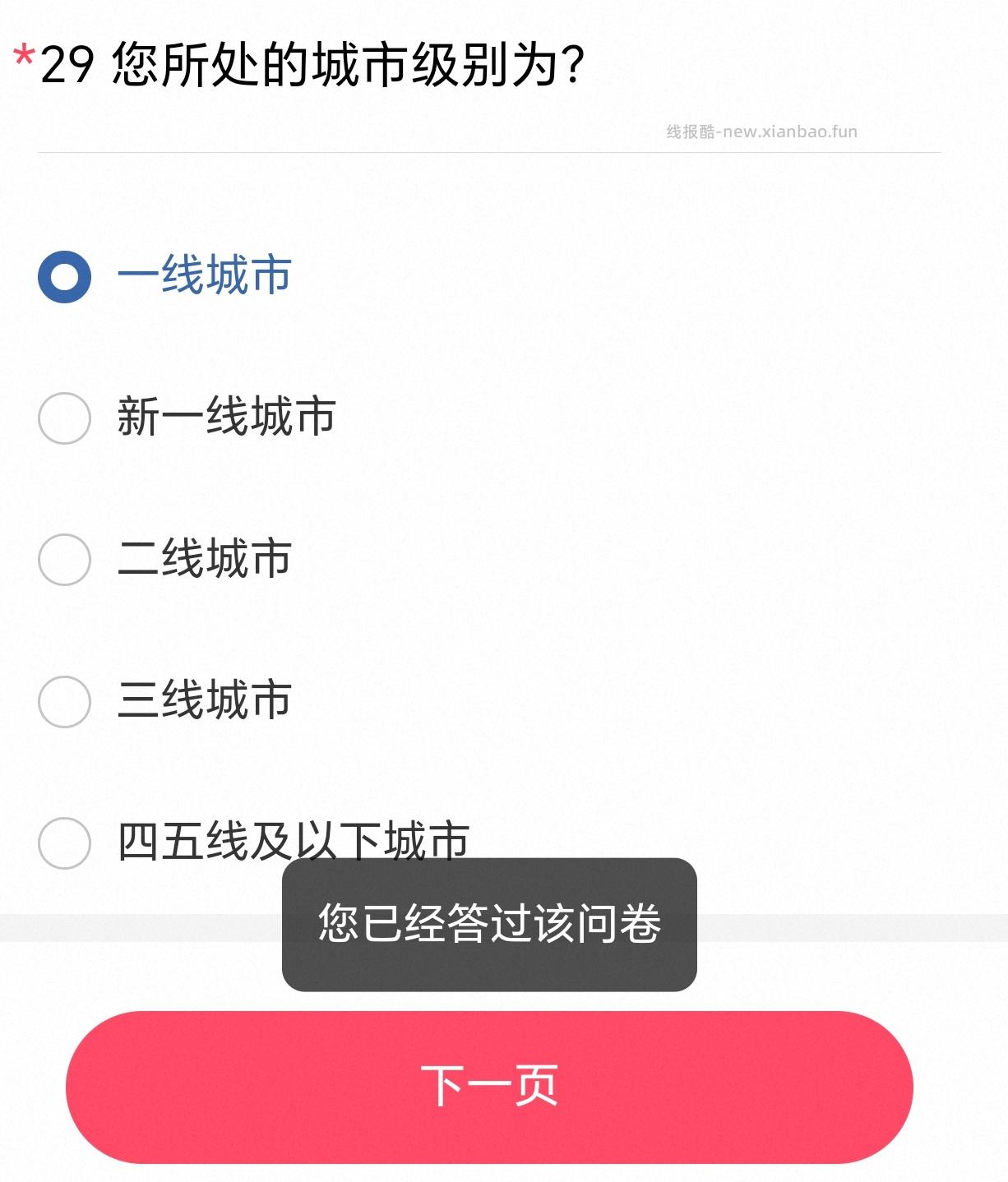The image size is (1008, 1182).
Task: Click the 一线城市 blue text label
Action: (x=206, y=276)
